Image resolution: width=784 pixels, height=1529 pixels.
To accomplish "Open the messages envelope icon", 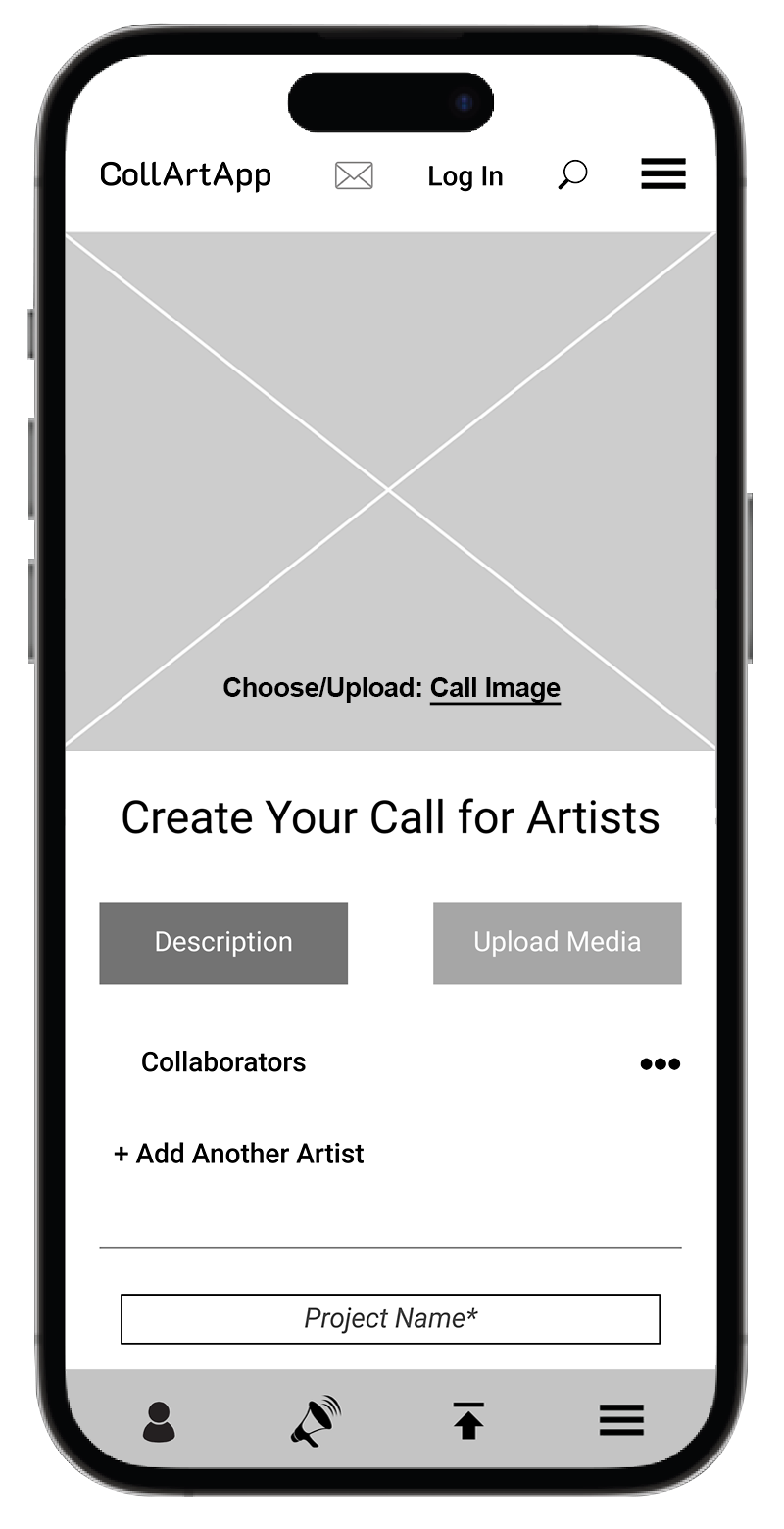I will (354, 175).
